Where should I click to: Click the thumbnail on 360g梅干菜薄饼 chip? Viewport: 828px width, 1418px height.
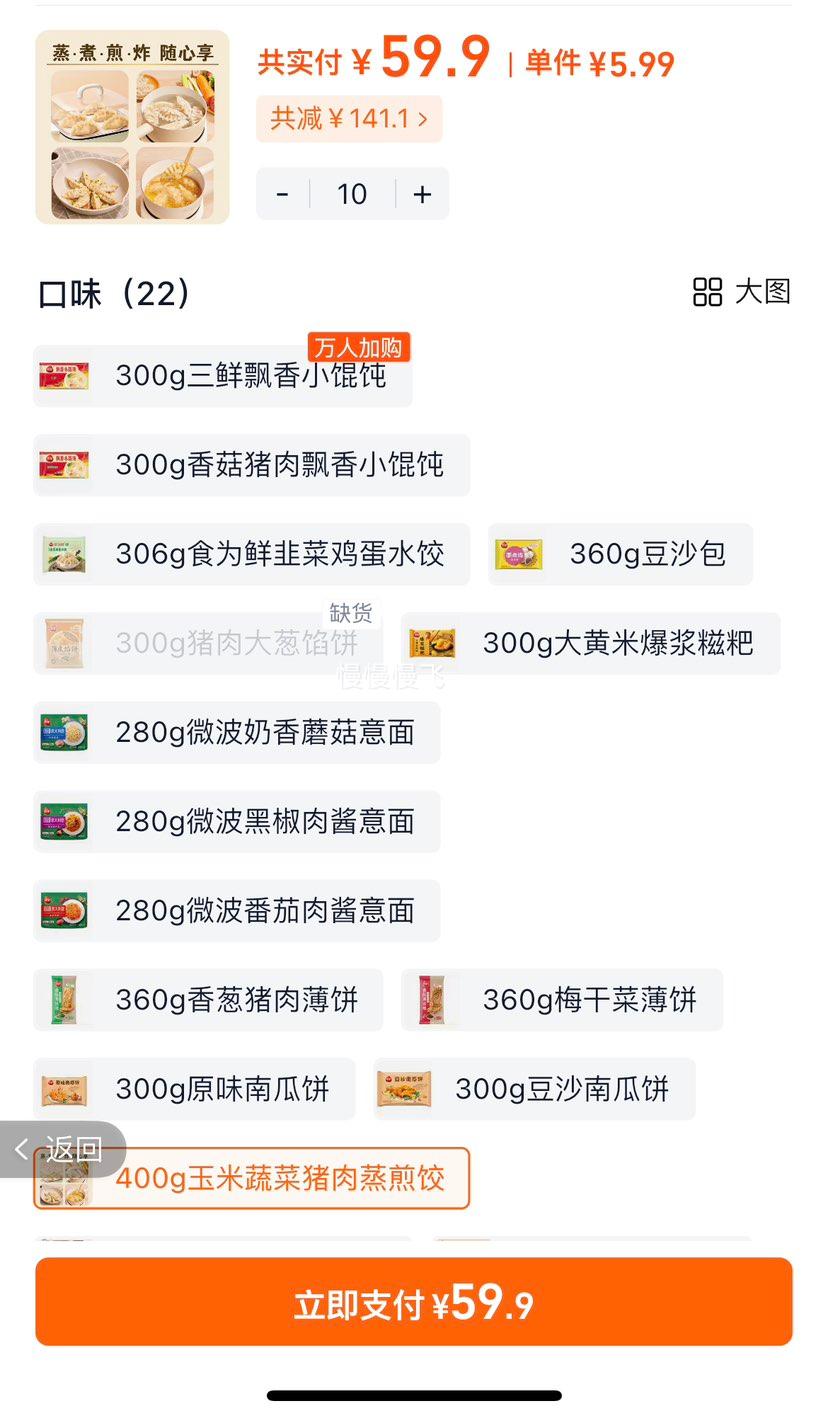[x=432, y=1000]
